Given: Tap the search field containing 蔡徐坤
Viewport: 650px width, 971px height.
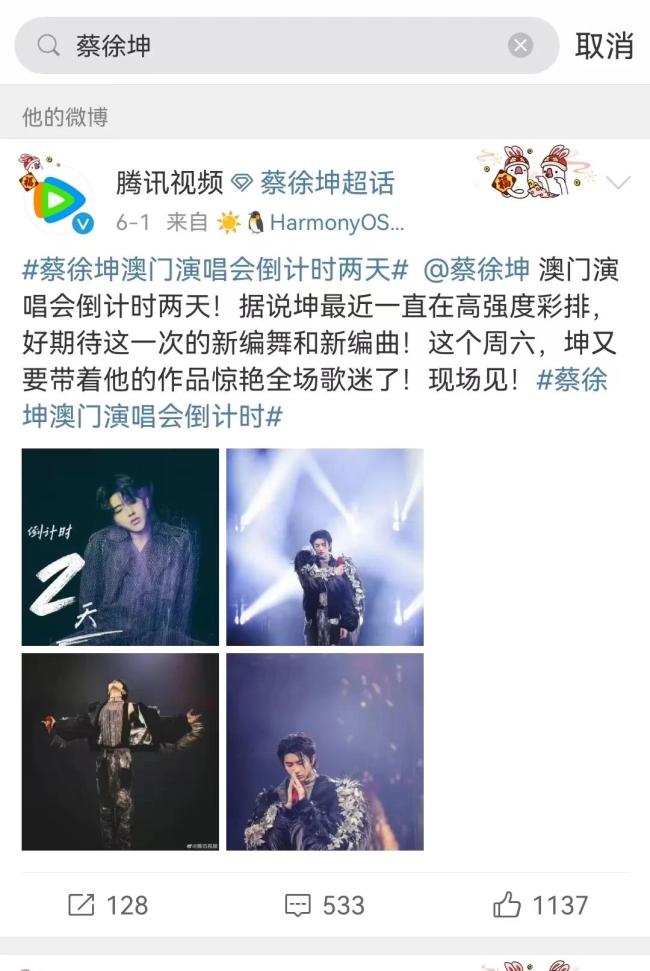Looking at the screenshot, I should point(280,45).
